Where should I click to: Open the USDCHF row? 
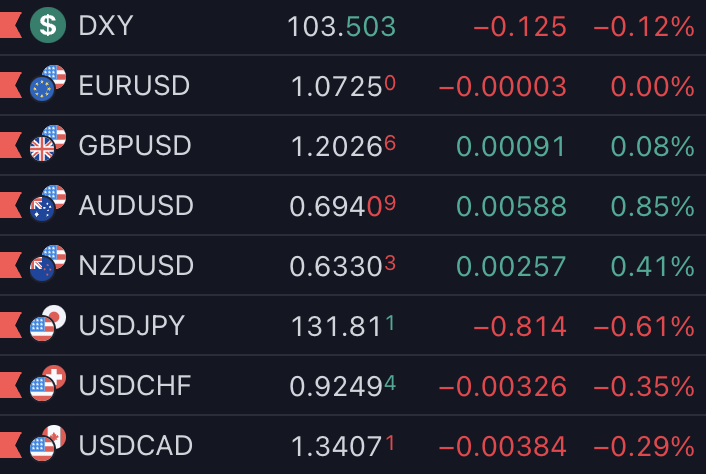click(x=134, y=386)
